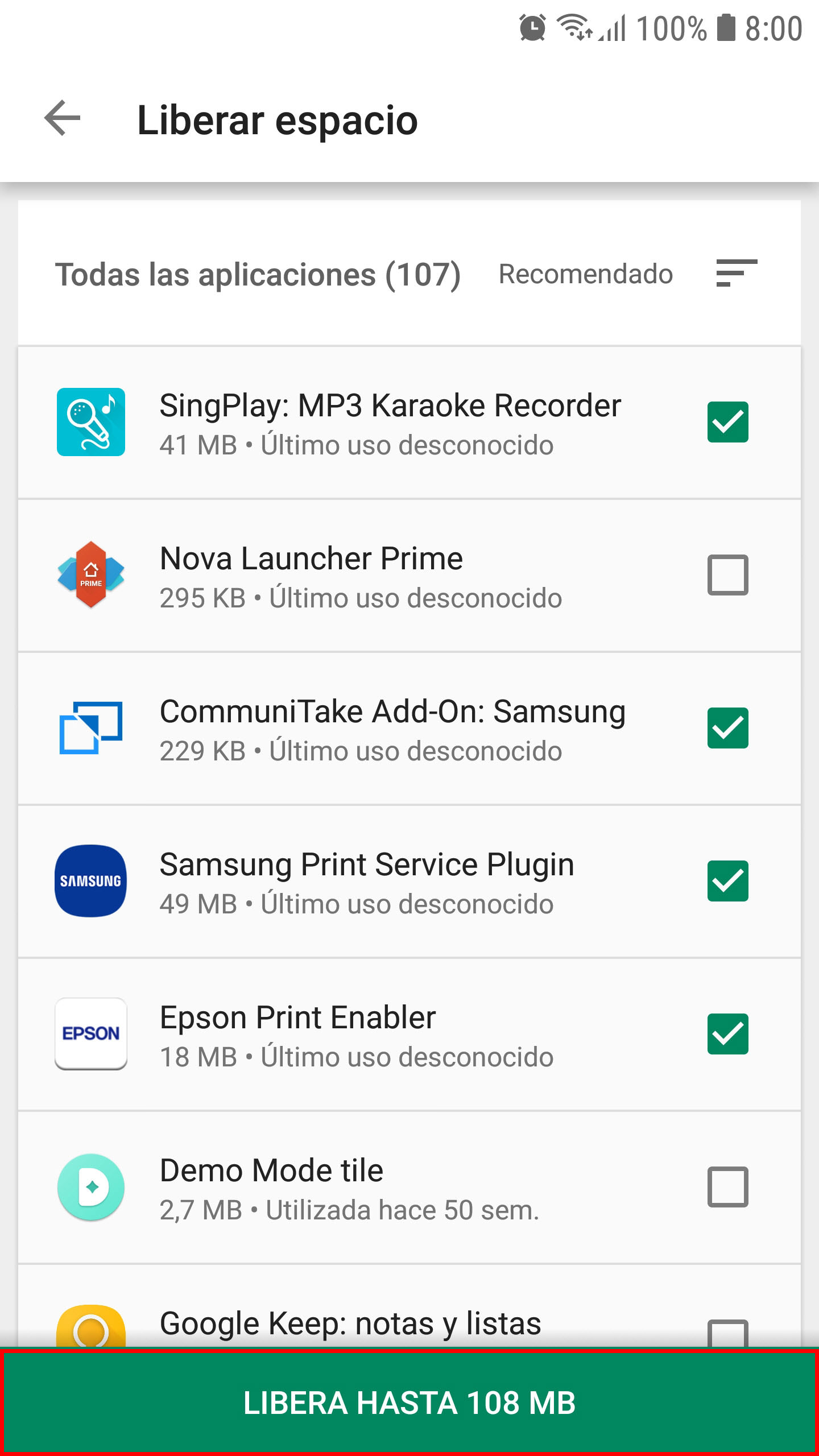Go back from Liberar espacio
The width and height of the screenshot is (819, 1456).
click(x=63, y=118)
